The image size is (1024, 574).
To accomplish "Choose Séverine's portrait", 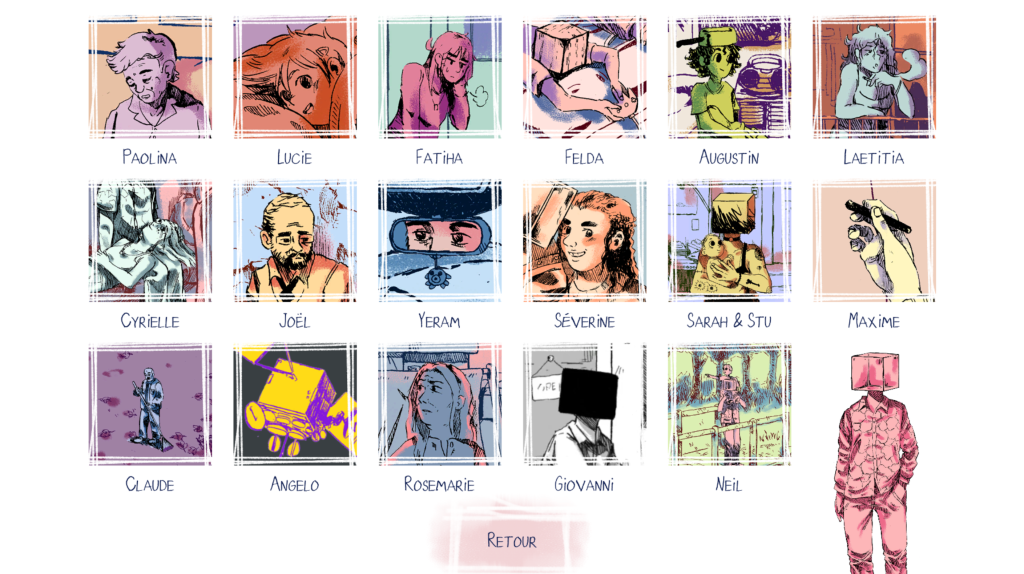I will pos(584,241).
